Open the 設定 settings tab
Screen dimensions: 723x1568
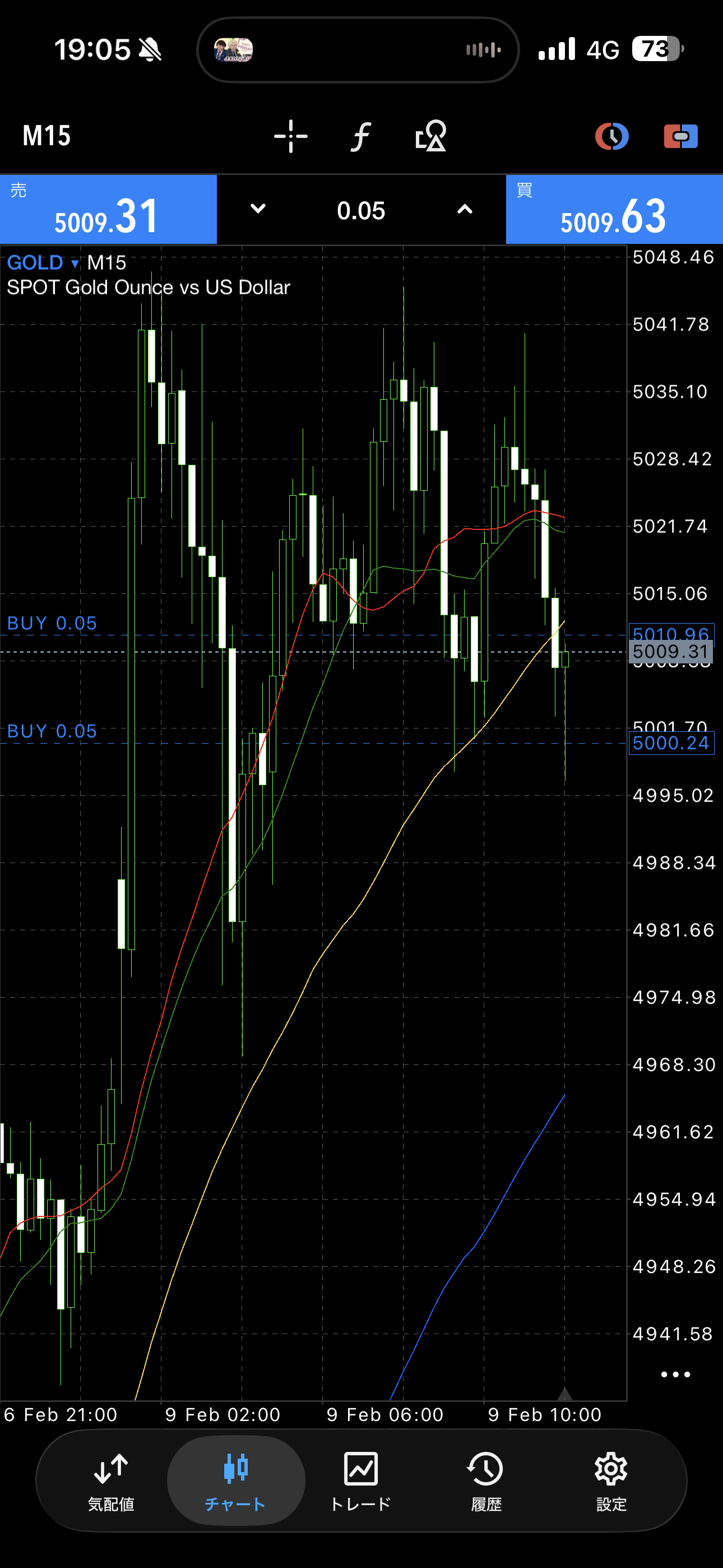(611, 1481)
